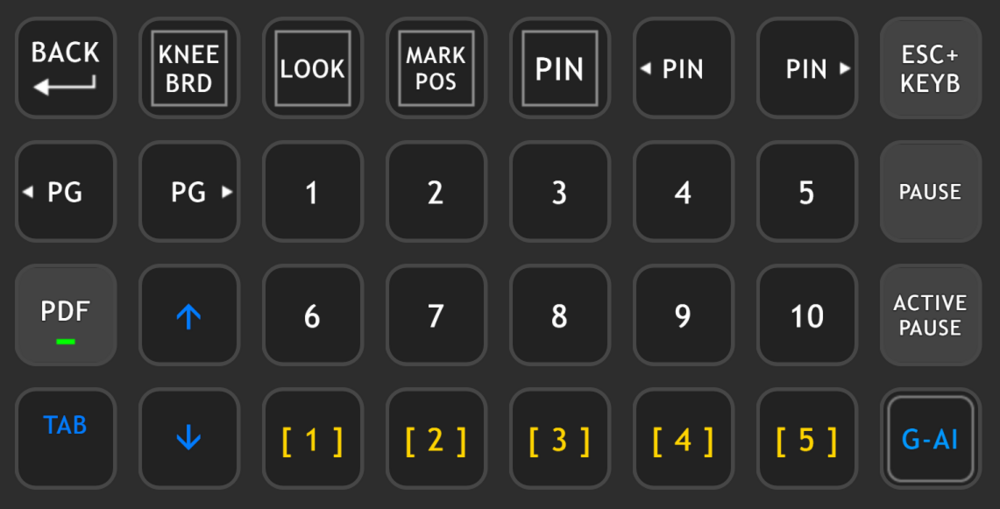The height and width of the screenshot is (509, 1000).
Task: Open the KNEE BRD kneeboard button
Action: coord(189,68)
